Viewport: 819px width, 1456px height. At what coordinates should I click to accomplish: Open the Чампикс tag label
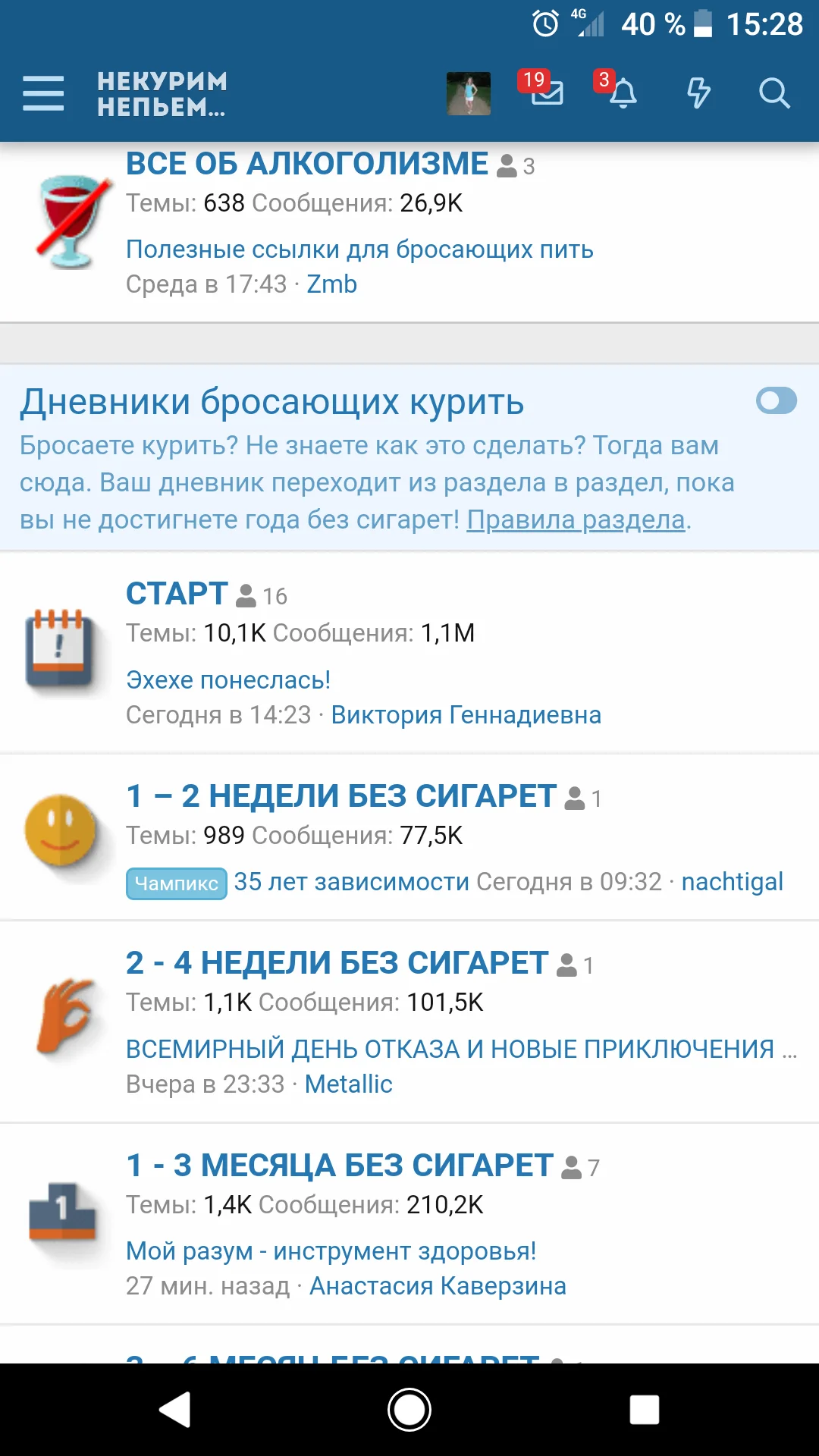[x=175, y=882]
